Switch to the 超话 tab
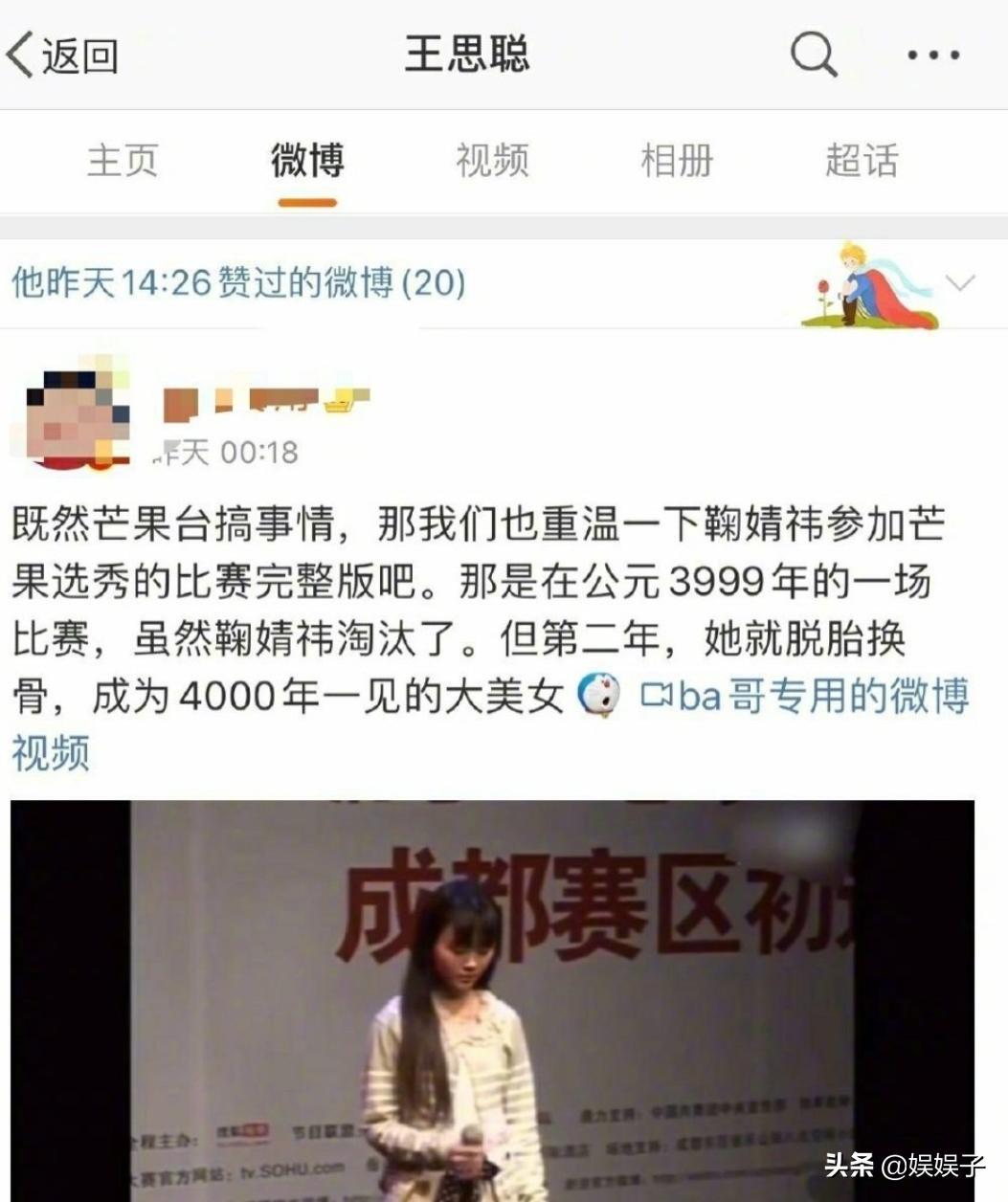The image size is (1008, 1202). click(862, 161)
